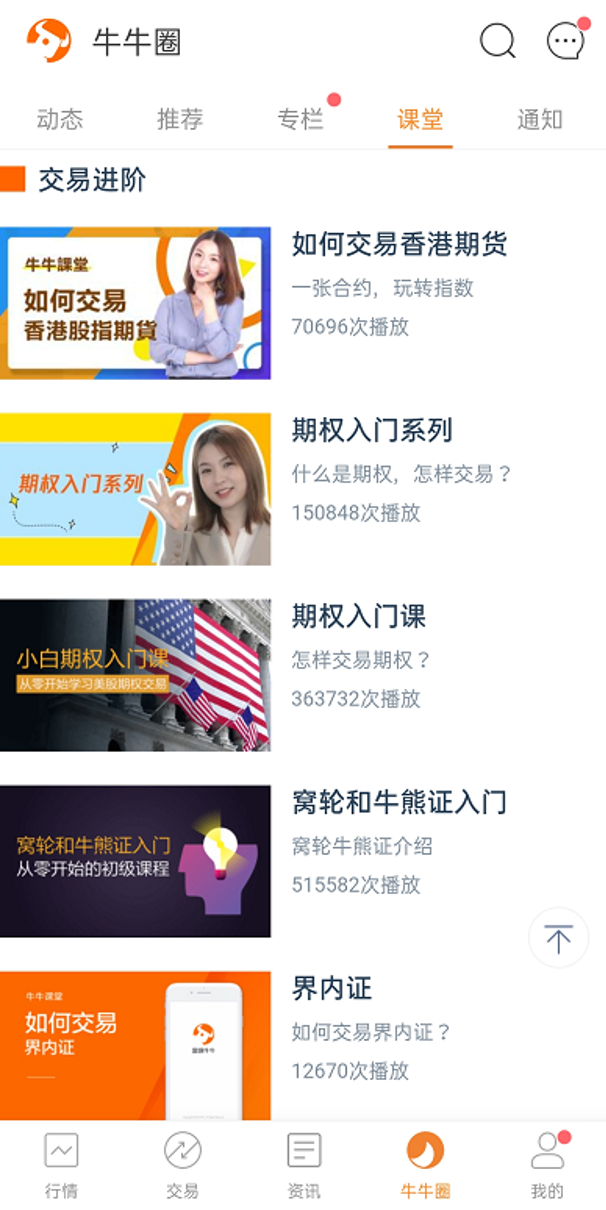This screenshot has height=1210, width=606.
Task: Open the 期权入门系列 course
Action: (372, 431)
